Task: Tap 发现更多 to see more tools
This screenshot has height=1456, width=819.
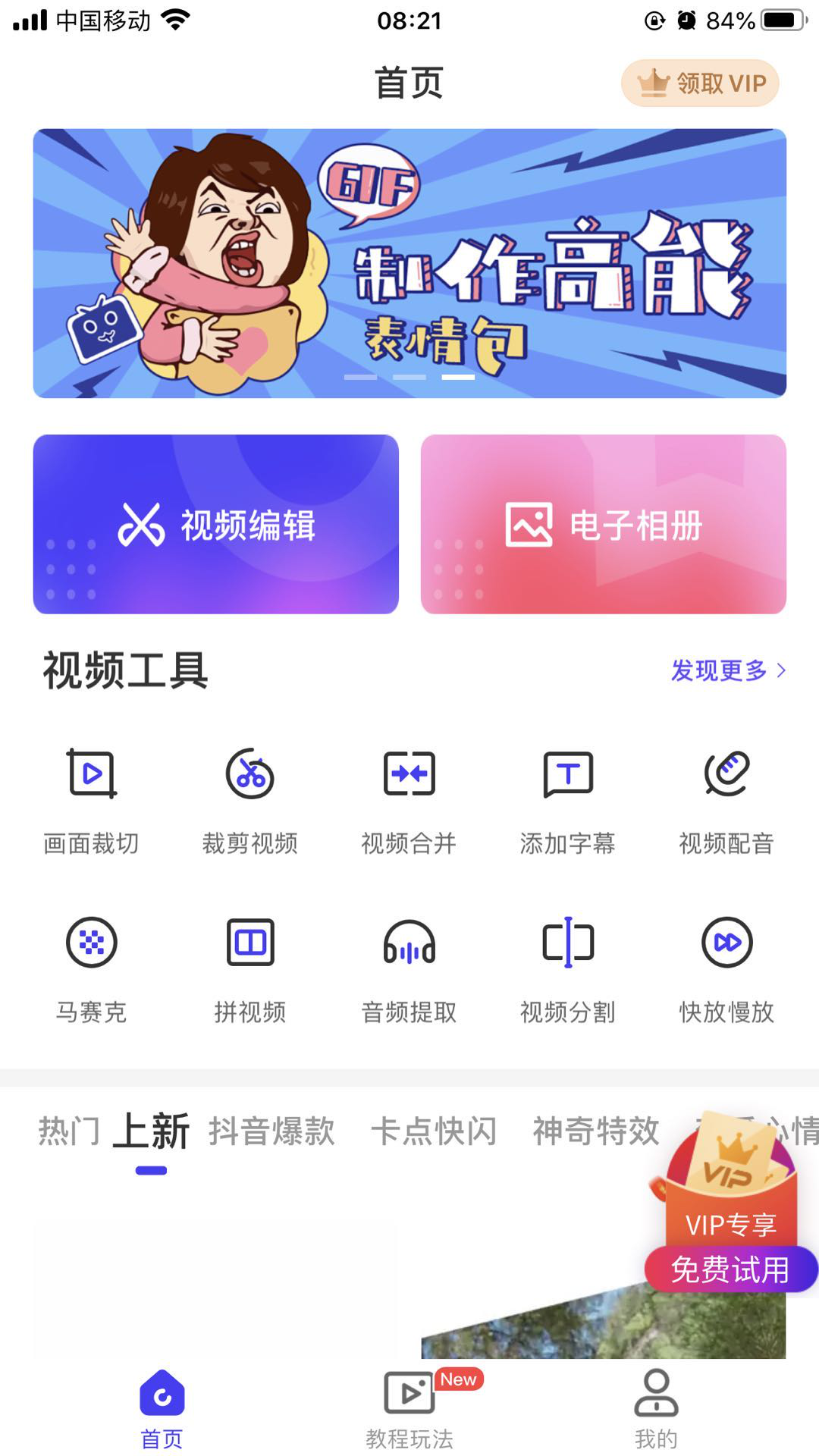Action: pos(727,670)
